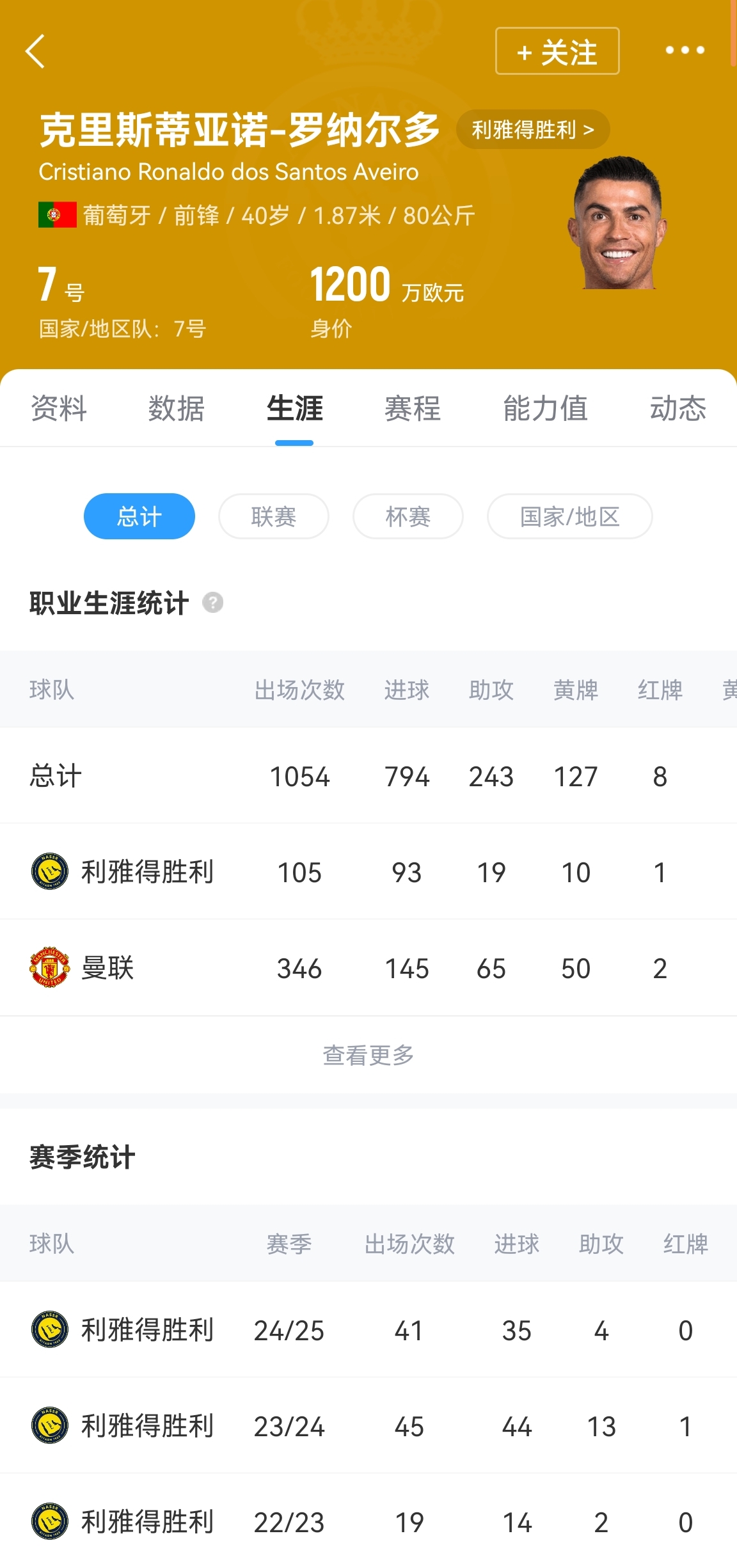Open the 利雅得胜利 team chip in the header

click(x=532, y=130)
